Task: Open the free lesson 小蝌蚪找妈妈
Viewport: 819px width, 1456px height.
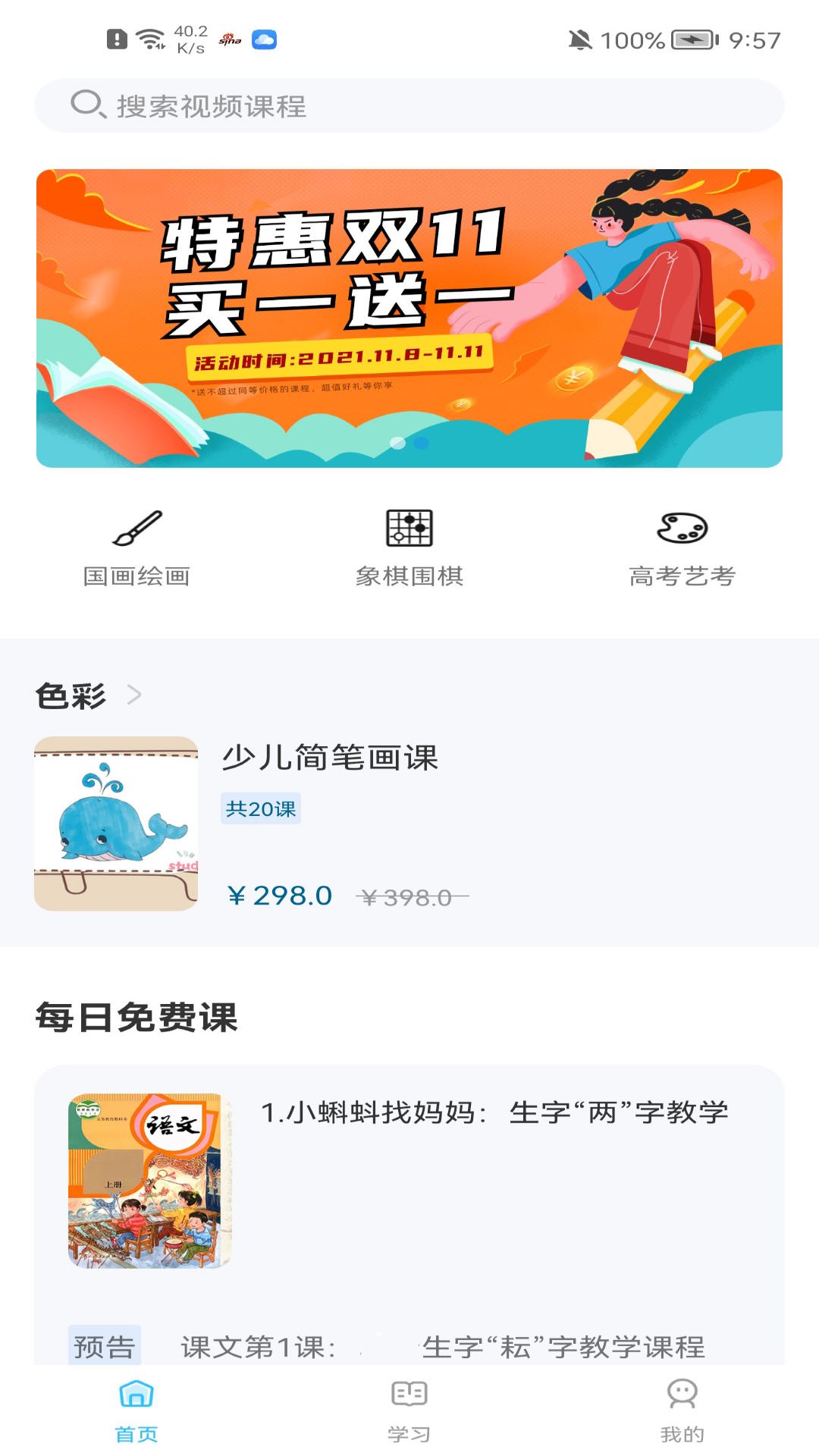Action: 409,1180
